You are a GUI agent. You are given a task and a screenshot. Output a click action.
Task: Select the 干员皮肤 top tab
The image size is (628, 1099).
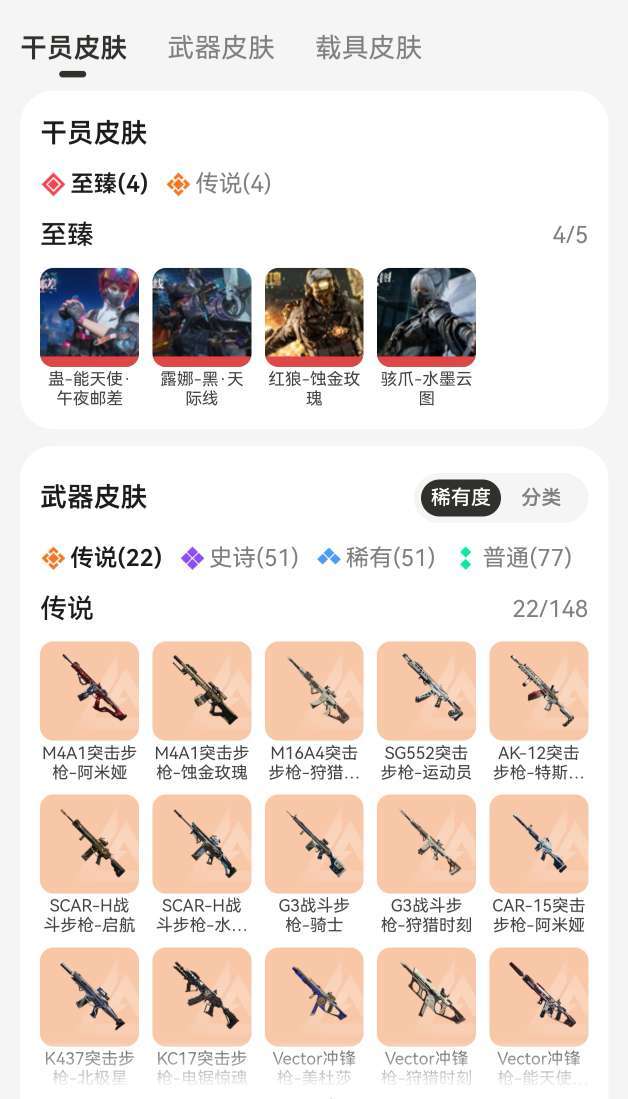pyautogui.click(x=74, y=47)
